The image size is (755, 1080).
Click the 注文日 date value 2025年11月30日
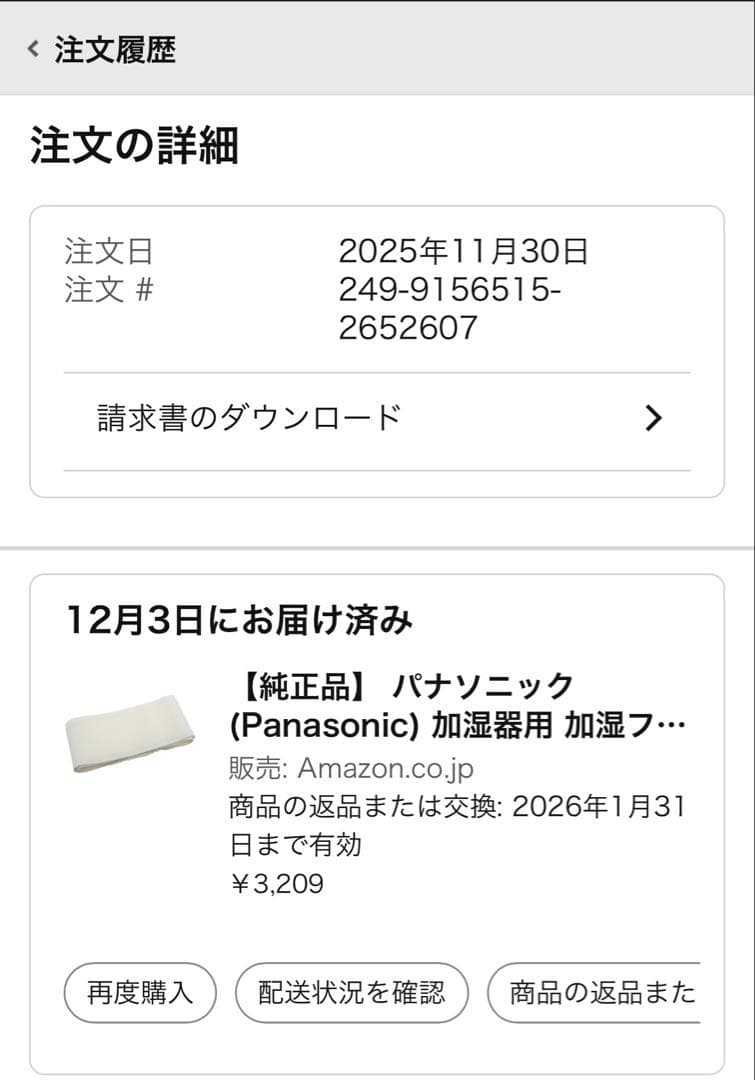(x=466, y=255)
